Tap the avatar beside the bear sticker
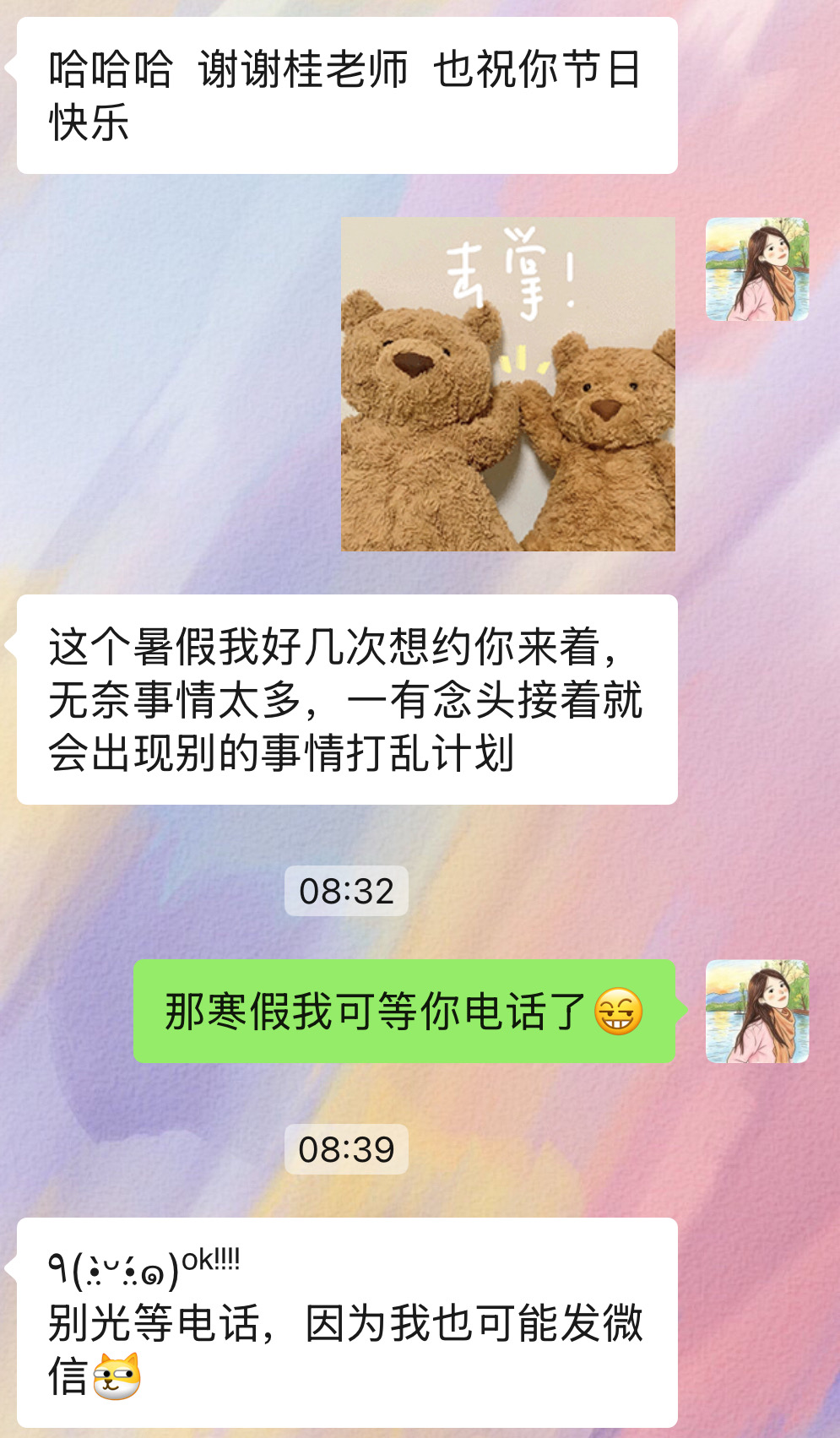This screenshot has height=1438, width=840. [757, 269]
